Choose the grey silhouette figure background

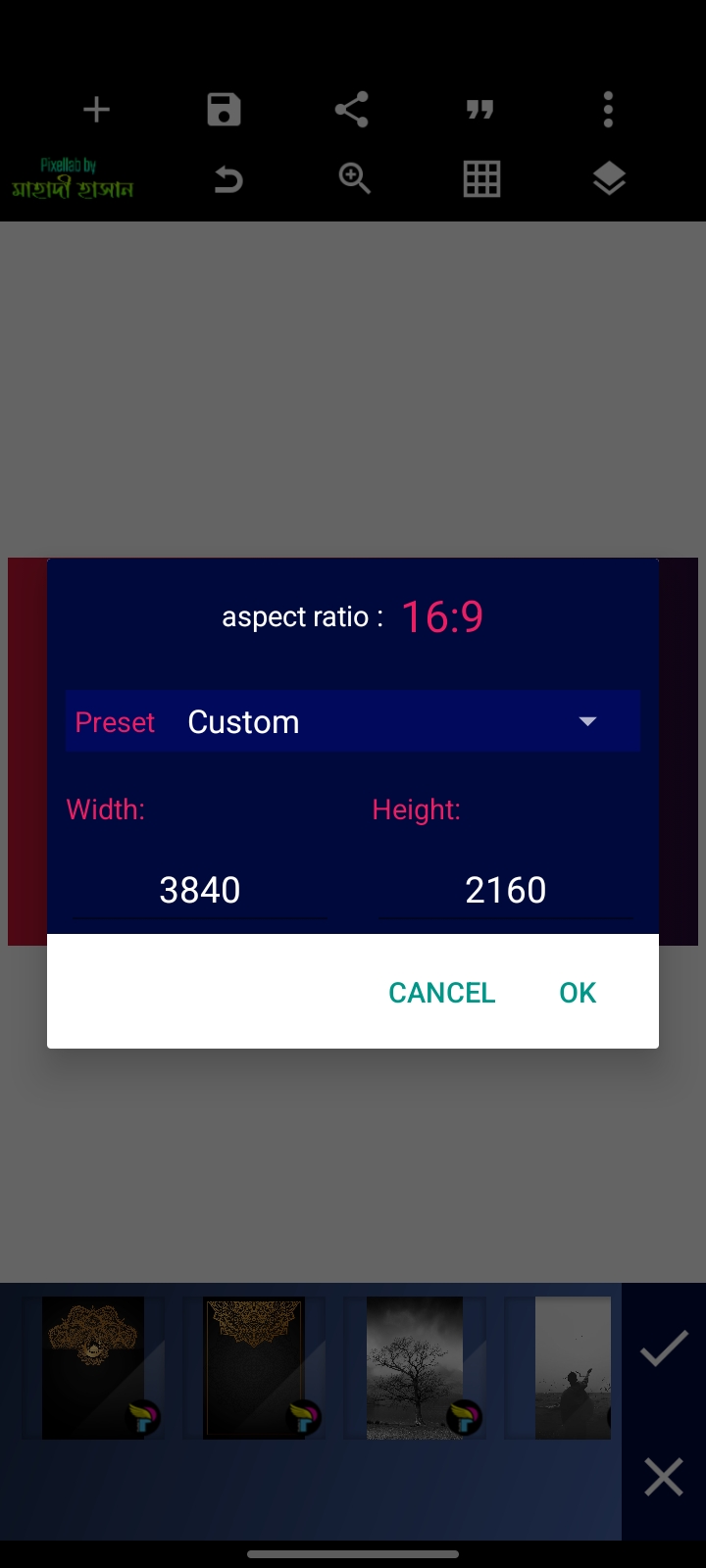tap(572, 1368)
